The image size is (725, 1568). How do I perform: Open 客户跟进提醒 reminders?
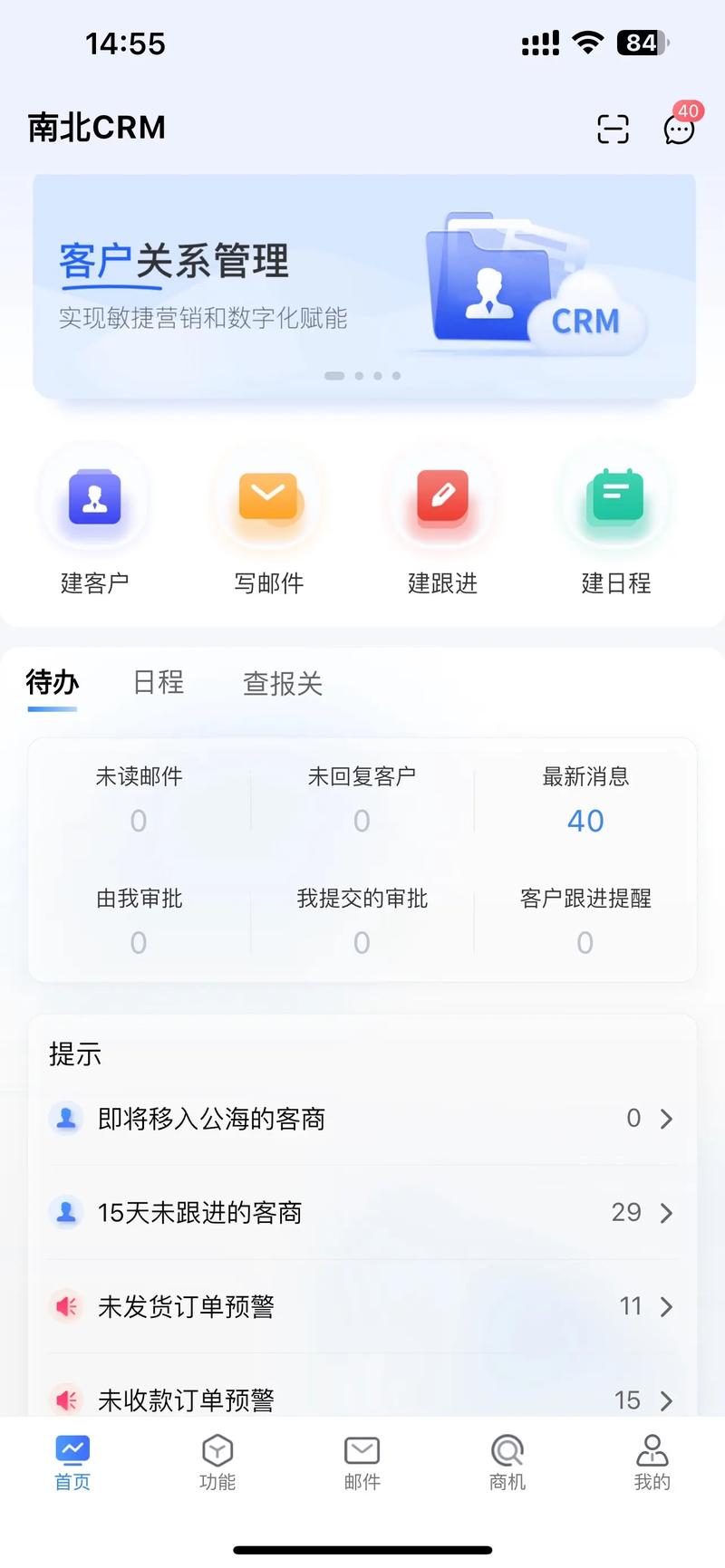click(x=585, y=921)
